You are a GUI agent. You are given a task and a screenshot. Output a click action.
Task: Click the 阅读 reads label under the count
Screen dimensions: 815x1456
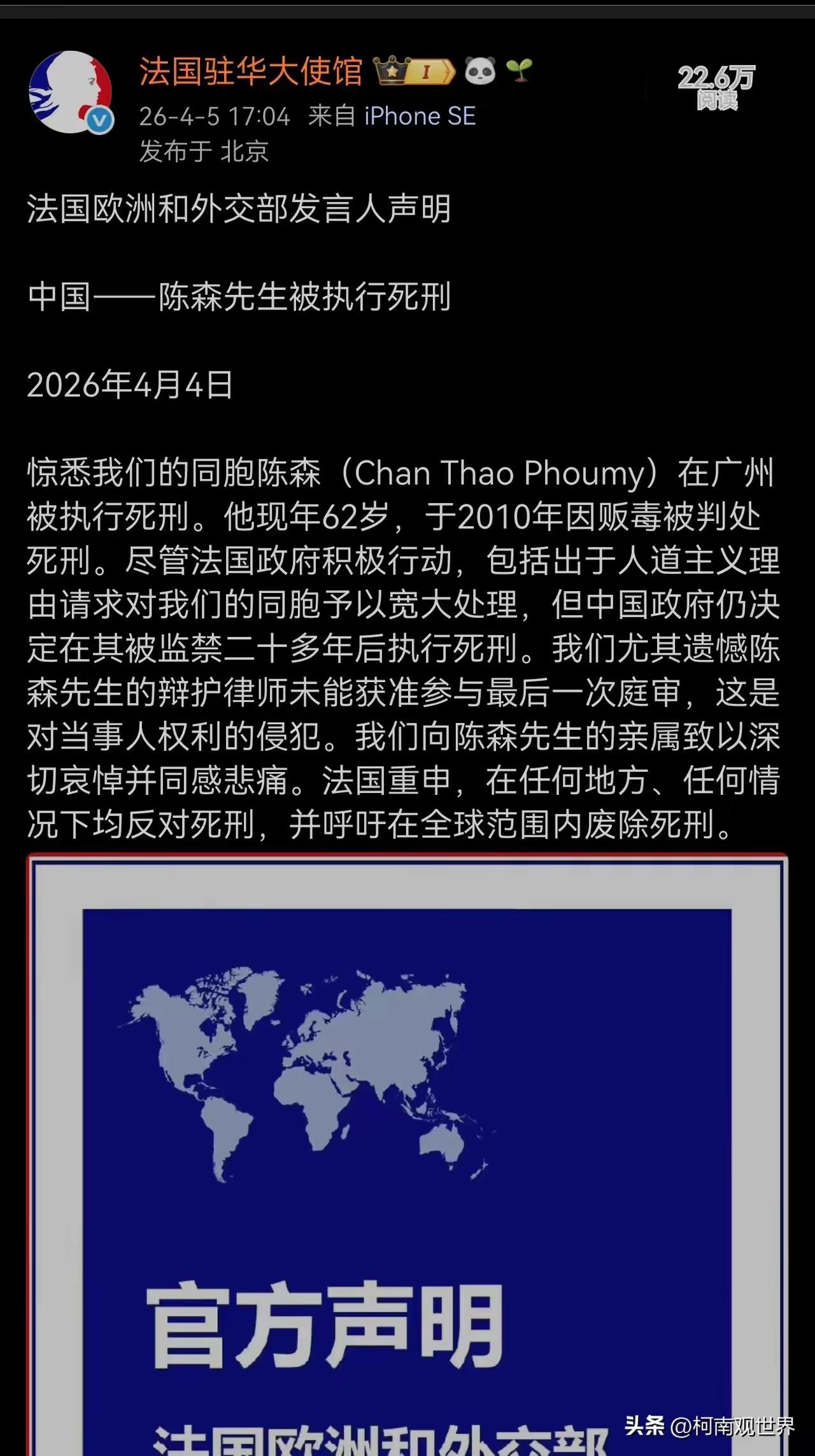(x=719, y=99)
